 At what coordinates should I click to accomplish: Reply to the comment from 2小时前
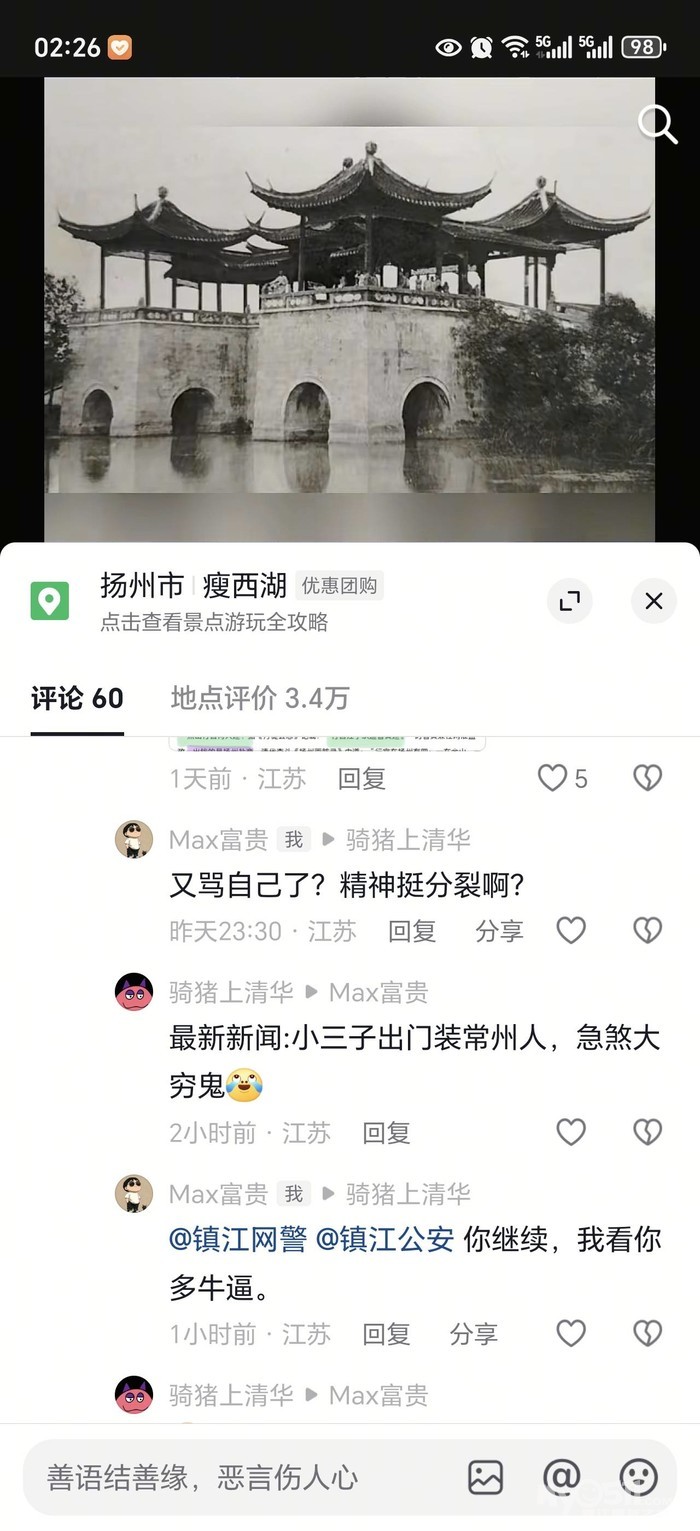[386, 1132]
